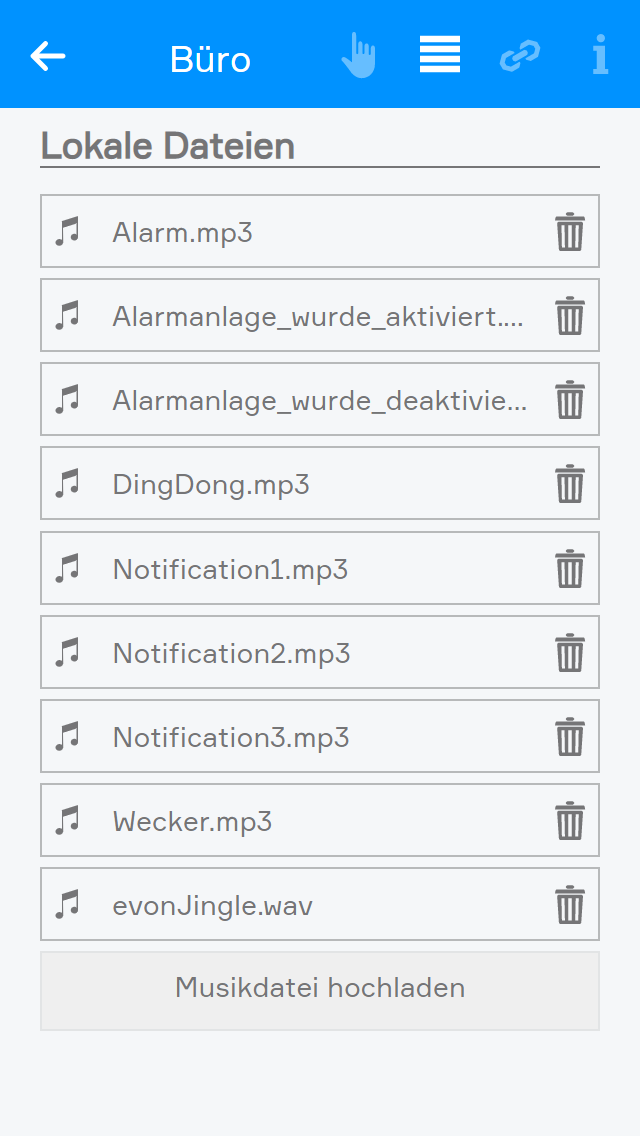Delete Notification2.mp3
640x1136 pixels.
[x=570, y=653]
